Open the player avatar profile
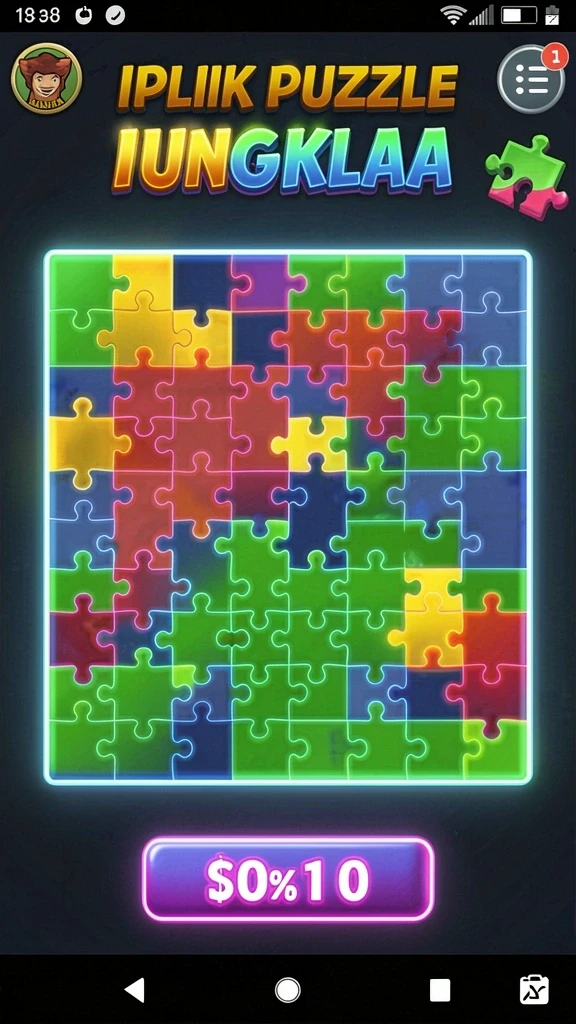This screenshot has width=576, height=1024. [x=46, y=78]
